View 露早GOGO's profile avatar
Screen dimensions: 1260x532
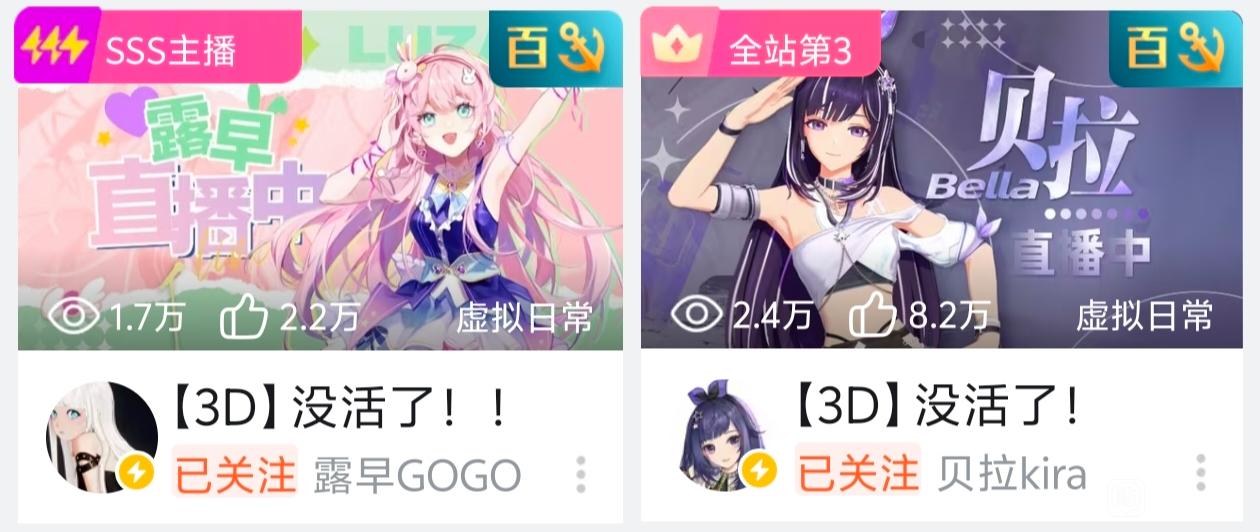pyautogui.click(x=102, y=437)
